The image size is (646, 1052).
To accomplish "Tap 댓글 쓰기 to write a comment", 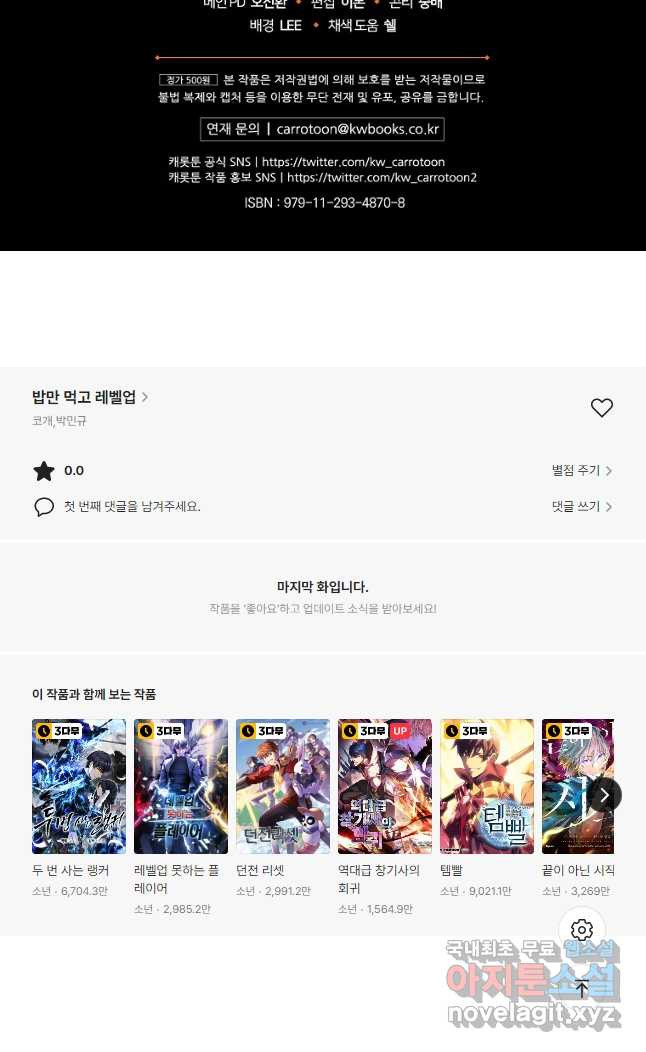I will tap(582, 507).
